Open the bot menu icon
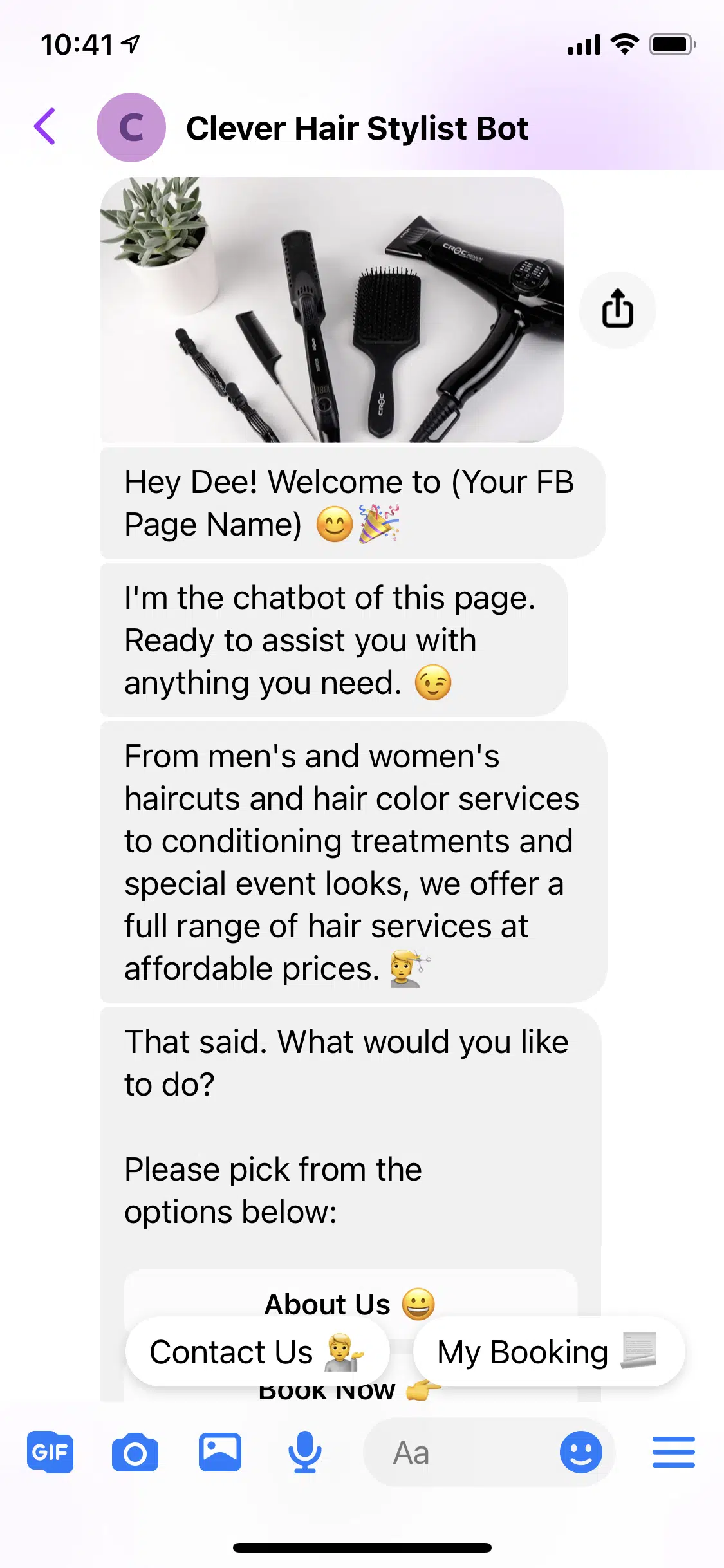Image resolution: width=724 pixels, height=1568 pixels. (673, 1453)
